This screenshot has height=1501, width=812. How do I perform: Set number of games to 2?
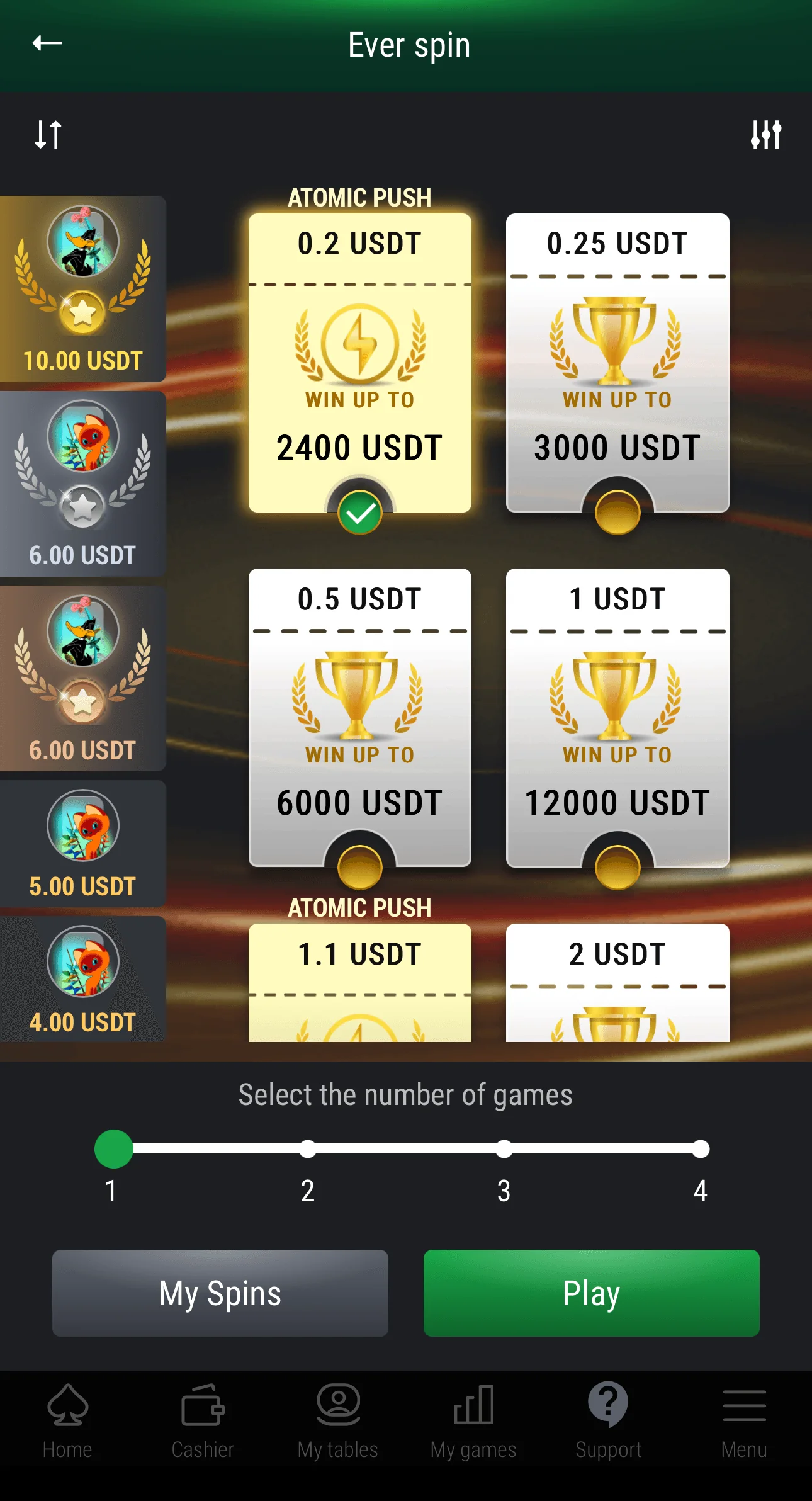[307, 1149]
